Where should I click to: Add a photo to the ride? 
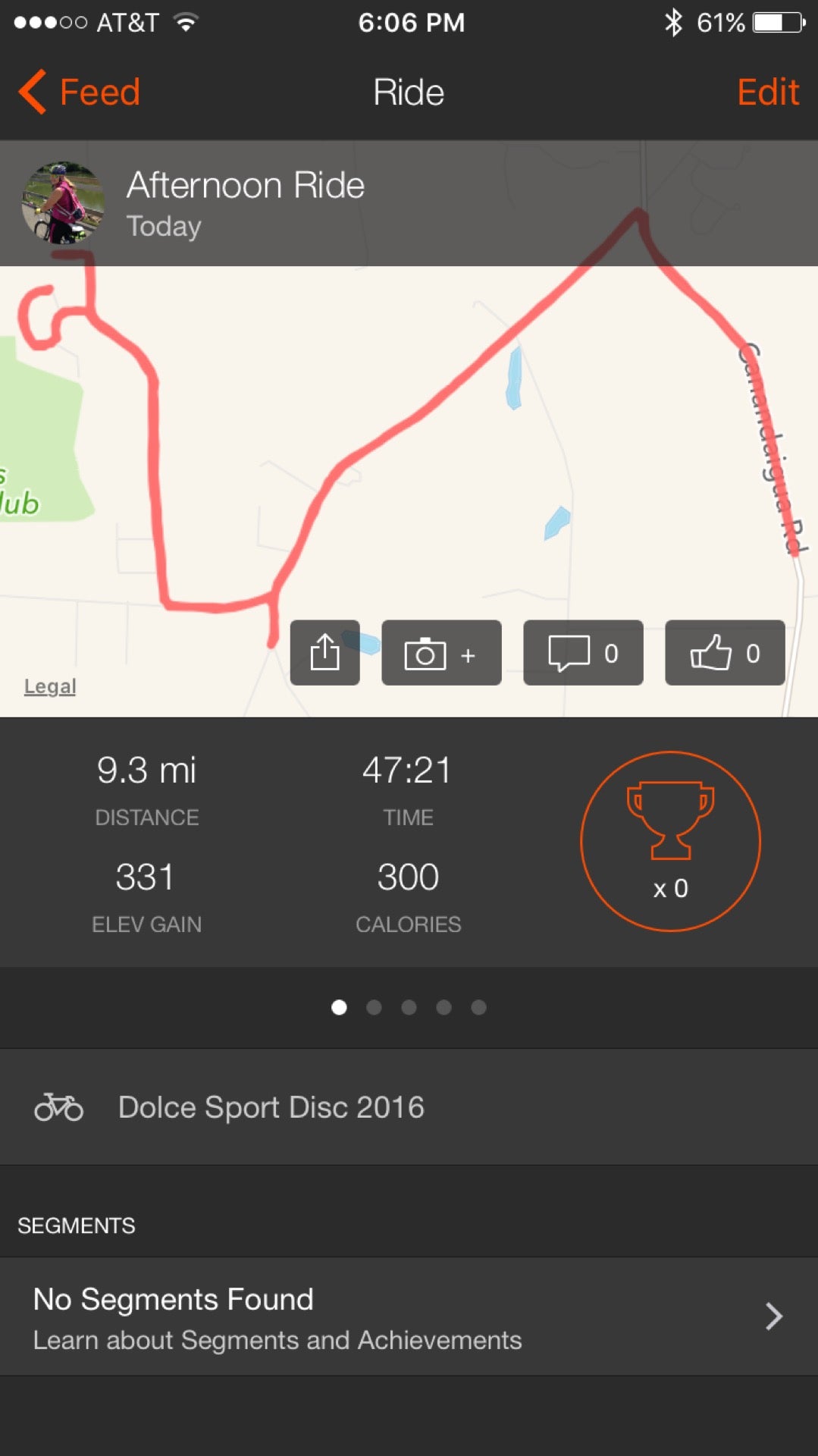tap(440, 652)
